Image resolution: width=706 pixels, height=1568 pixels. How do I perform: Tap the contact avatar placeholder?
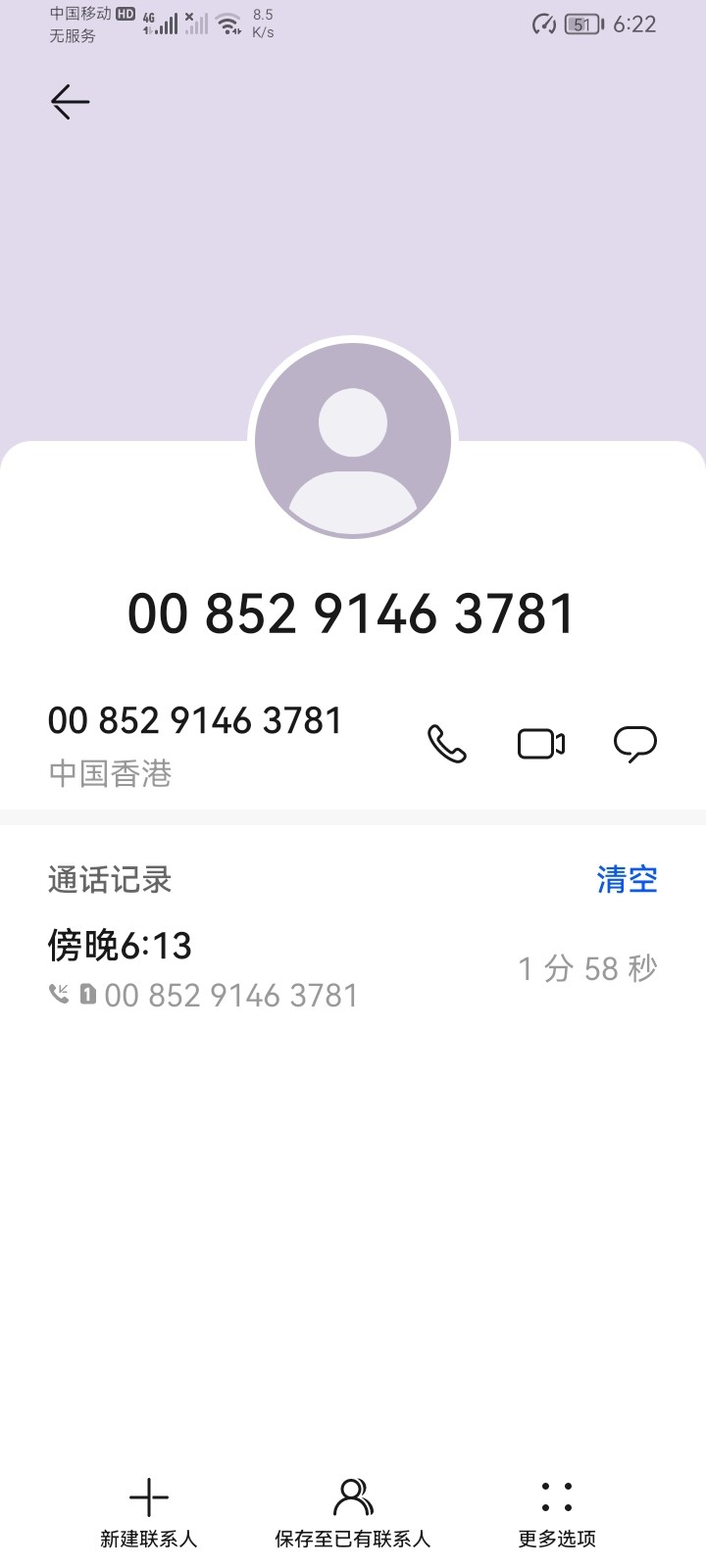[x=353, y=441]
